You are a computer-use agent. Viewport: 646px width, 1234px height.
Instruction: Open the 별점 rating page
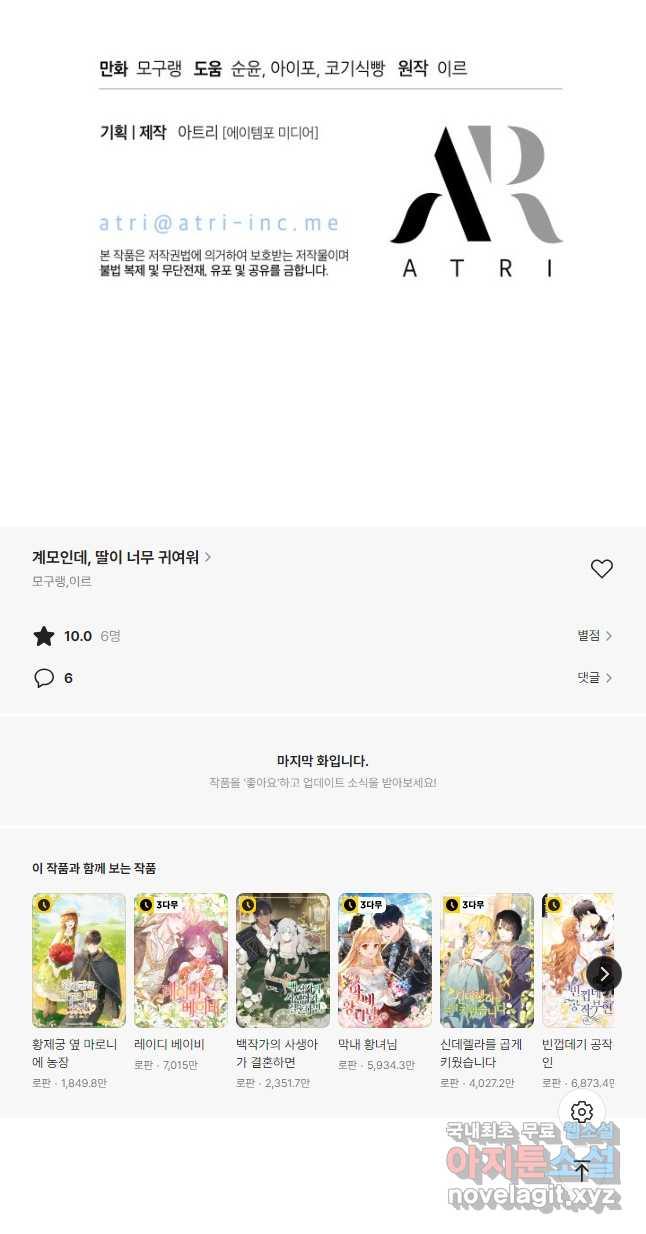pyautogui.click(x=594, y=635)
